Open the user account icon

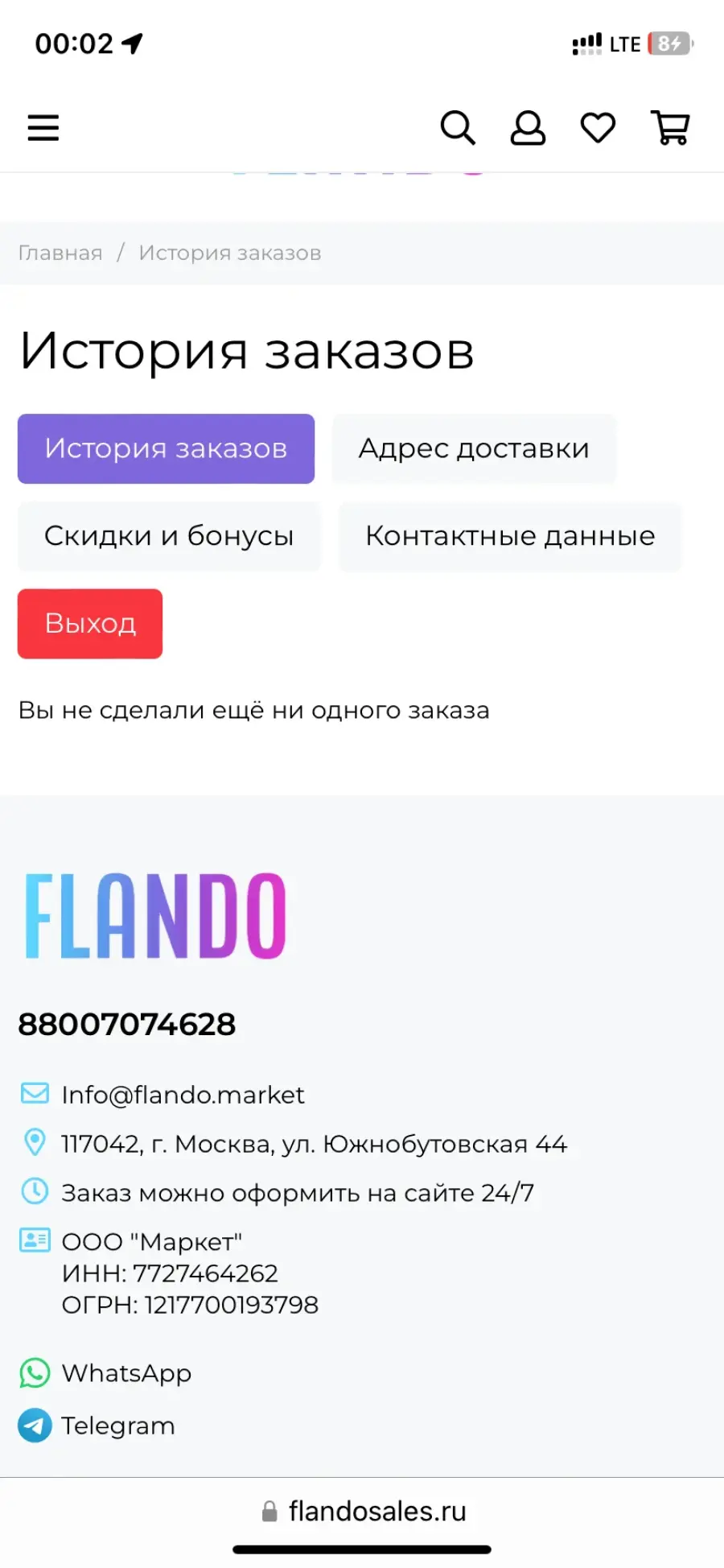point(528,128)
